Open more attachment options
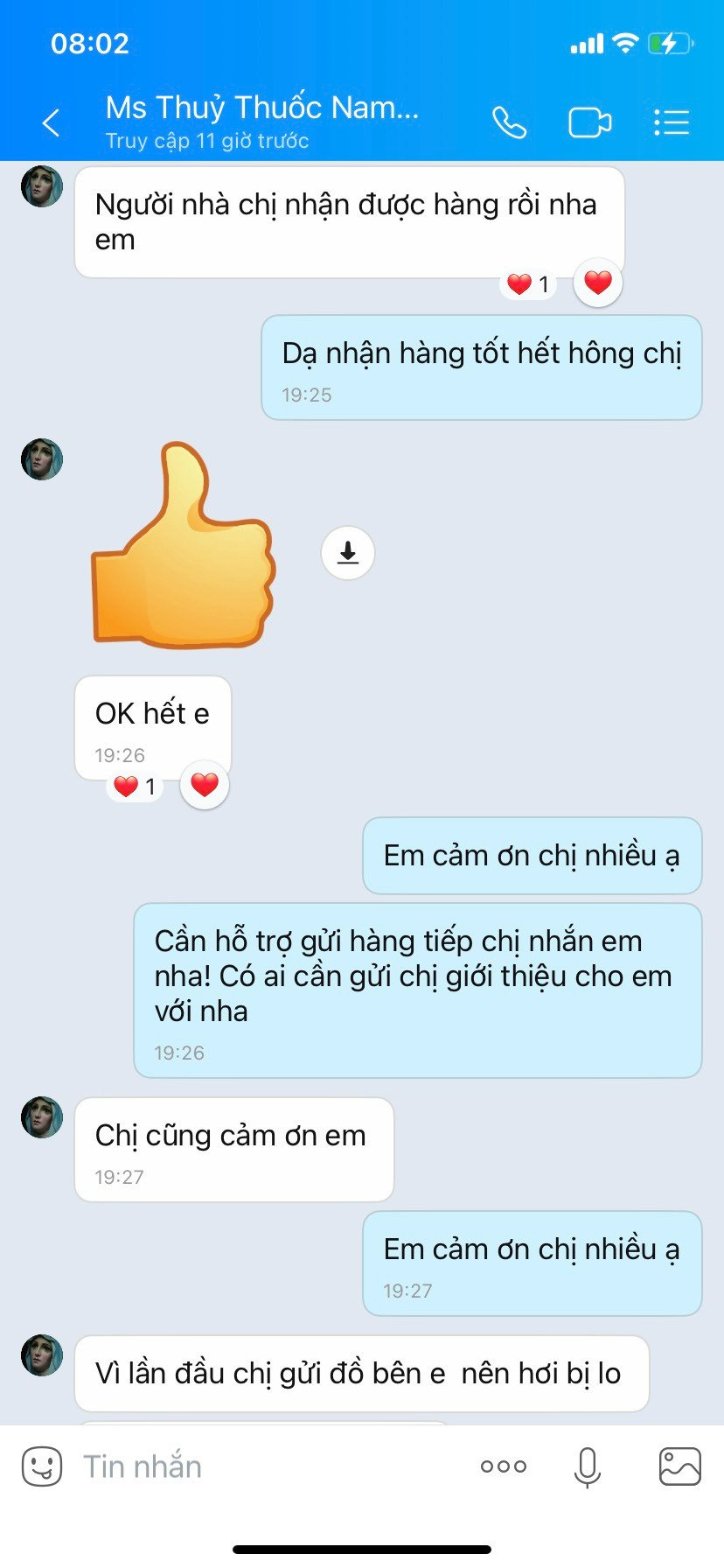This screenshot has height=1568, width=724. [504, 1466]
